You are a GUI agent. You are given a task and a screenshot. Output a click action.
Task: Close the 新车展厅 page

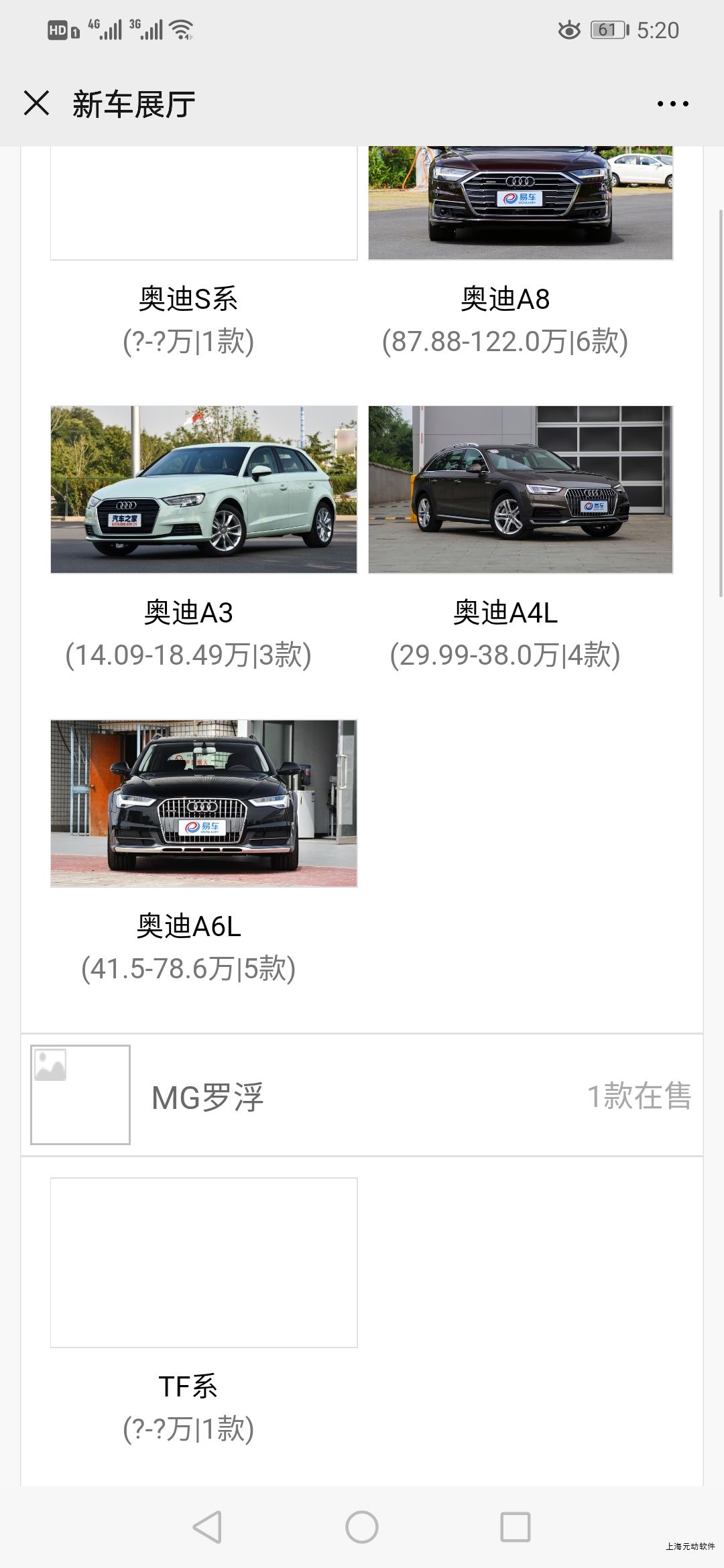(36, 104)
